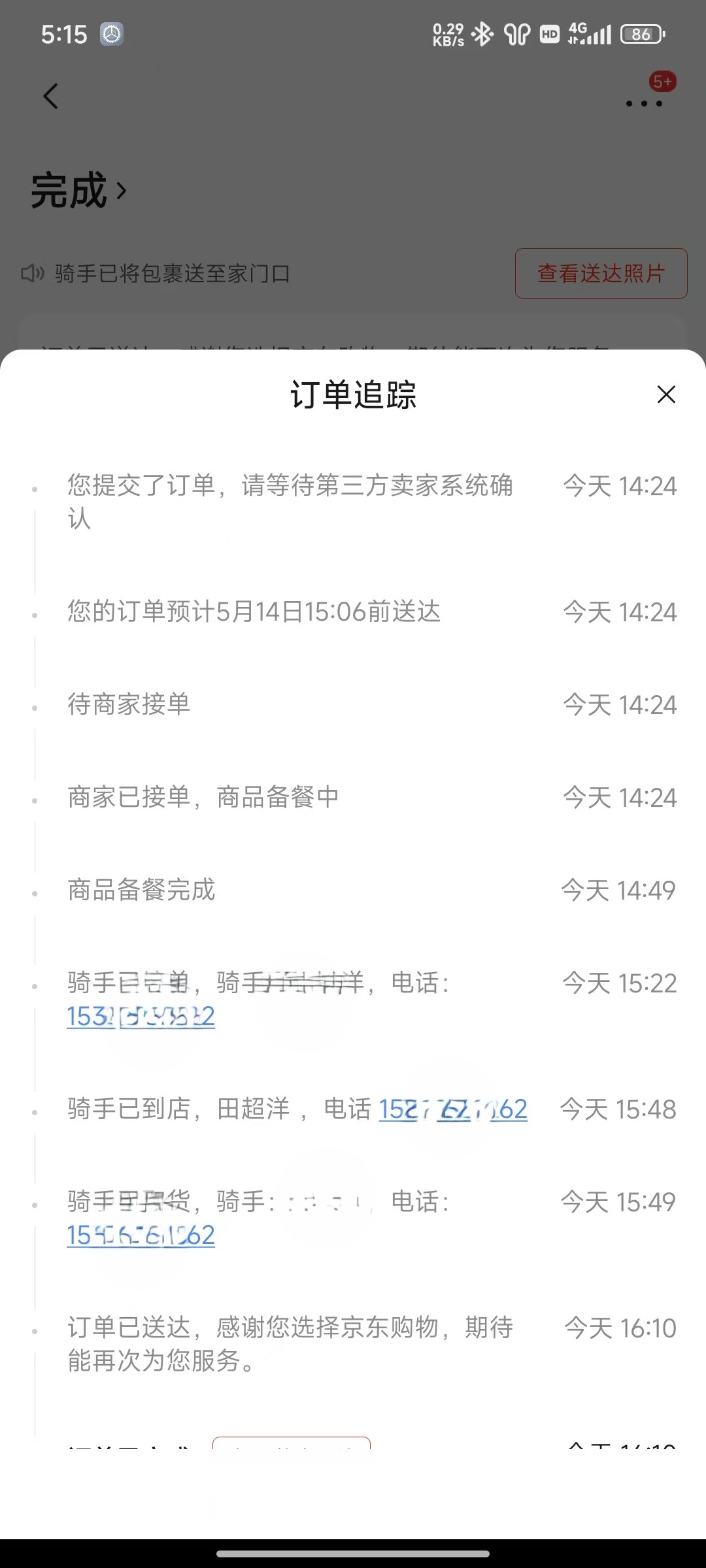Close the 订单追踪 sheet
The width and height of the screenshot is (706, 1568).
coord(666,394)
